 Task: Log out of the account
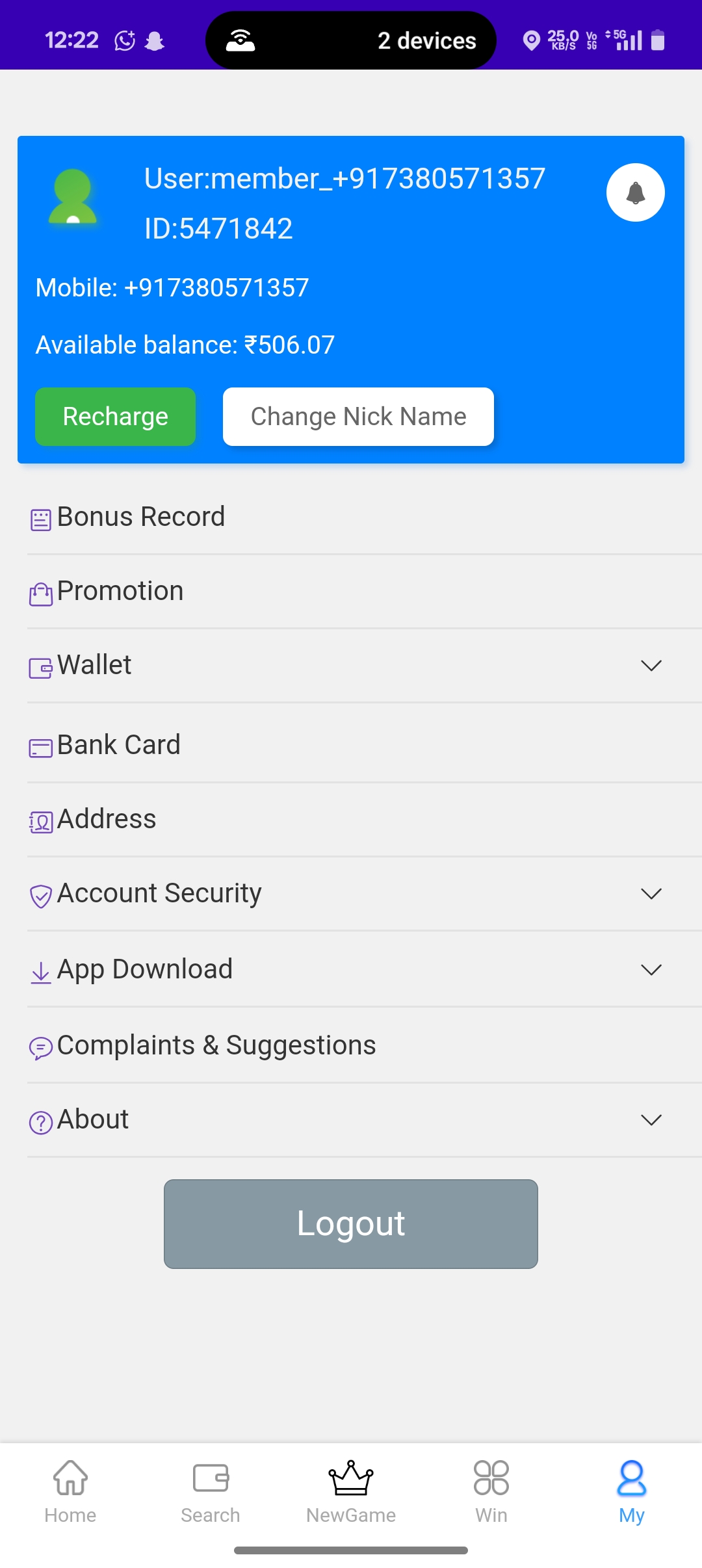(x=351, y=1223)
